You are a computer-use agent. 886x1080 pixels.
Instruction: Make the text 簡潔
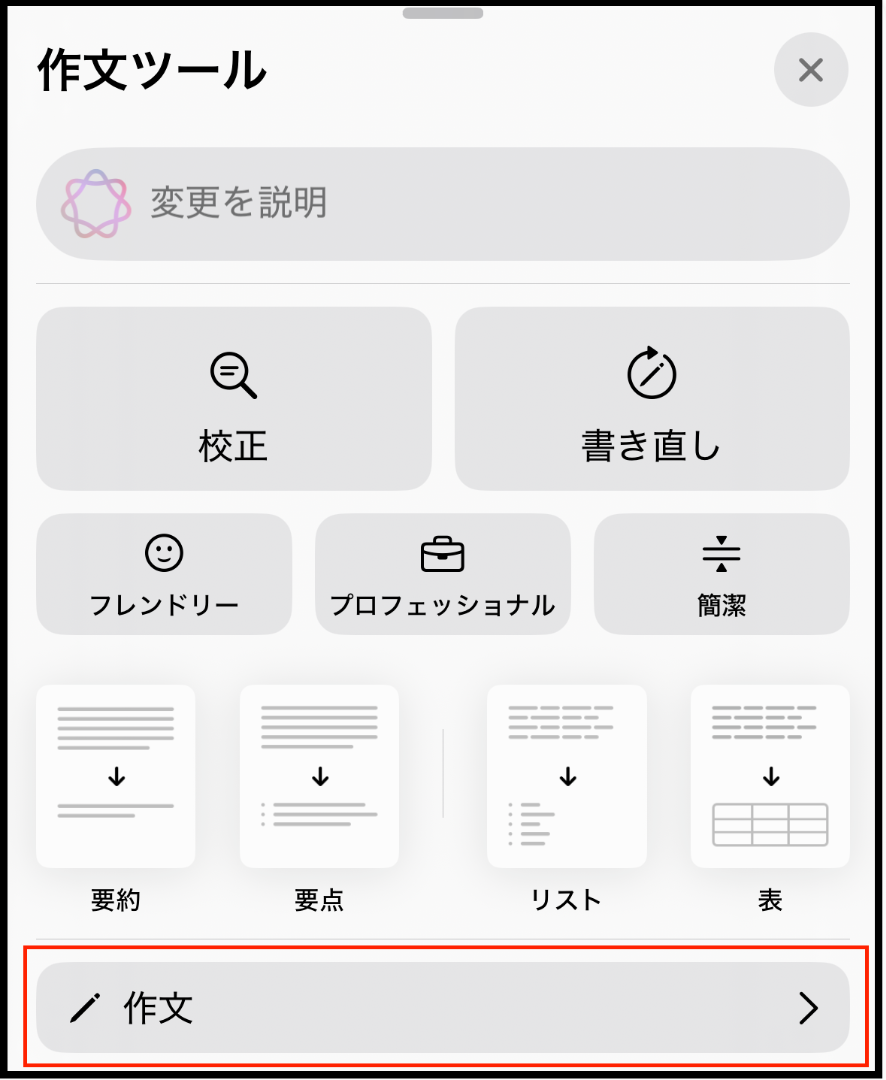click(x=721, y=574)
